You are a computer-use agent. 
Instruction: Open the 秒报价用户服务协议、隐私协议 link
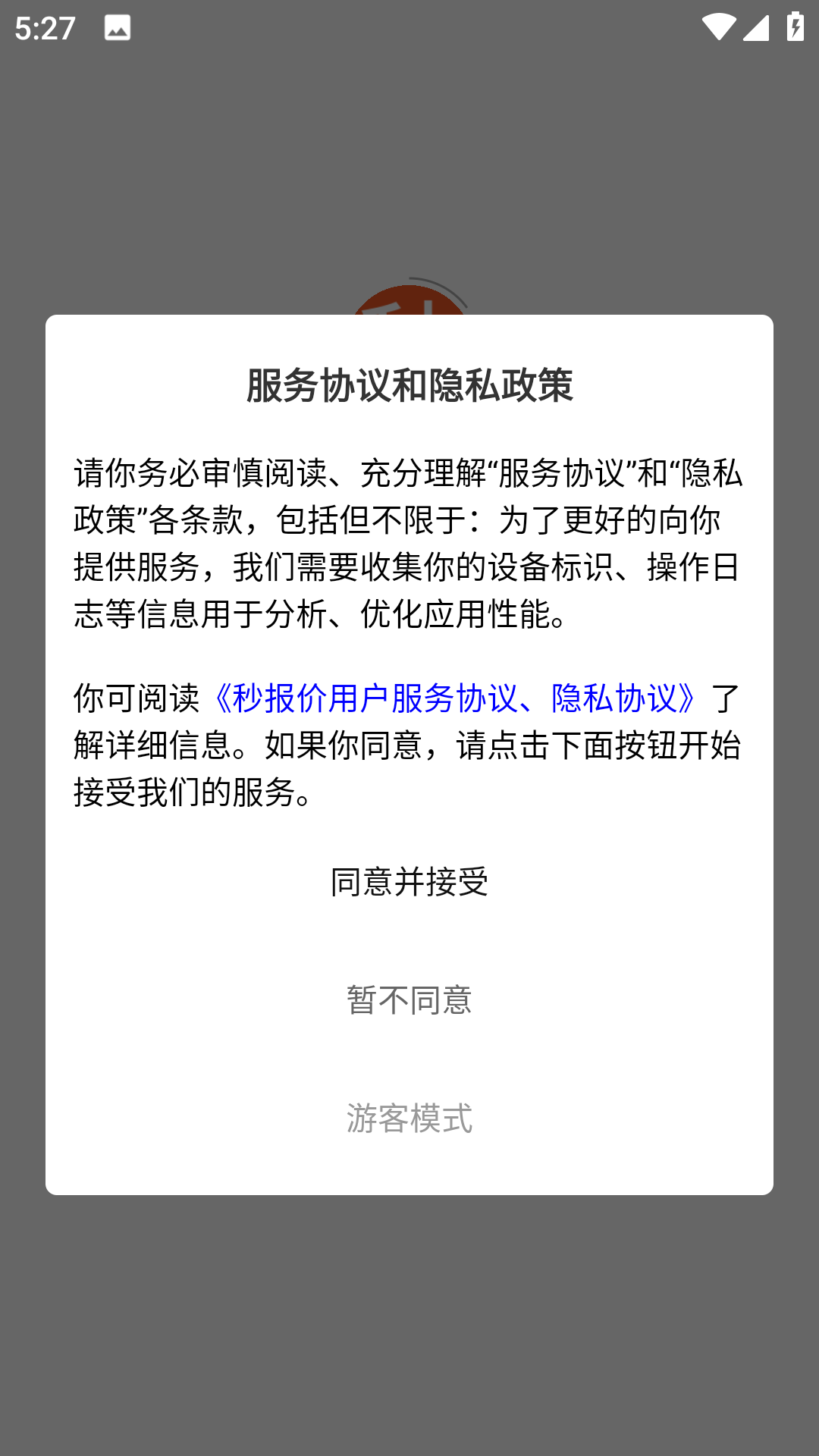pyautogui.click(x=455, y=698)
